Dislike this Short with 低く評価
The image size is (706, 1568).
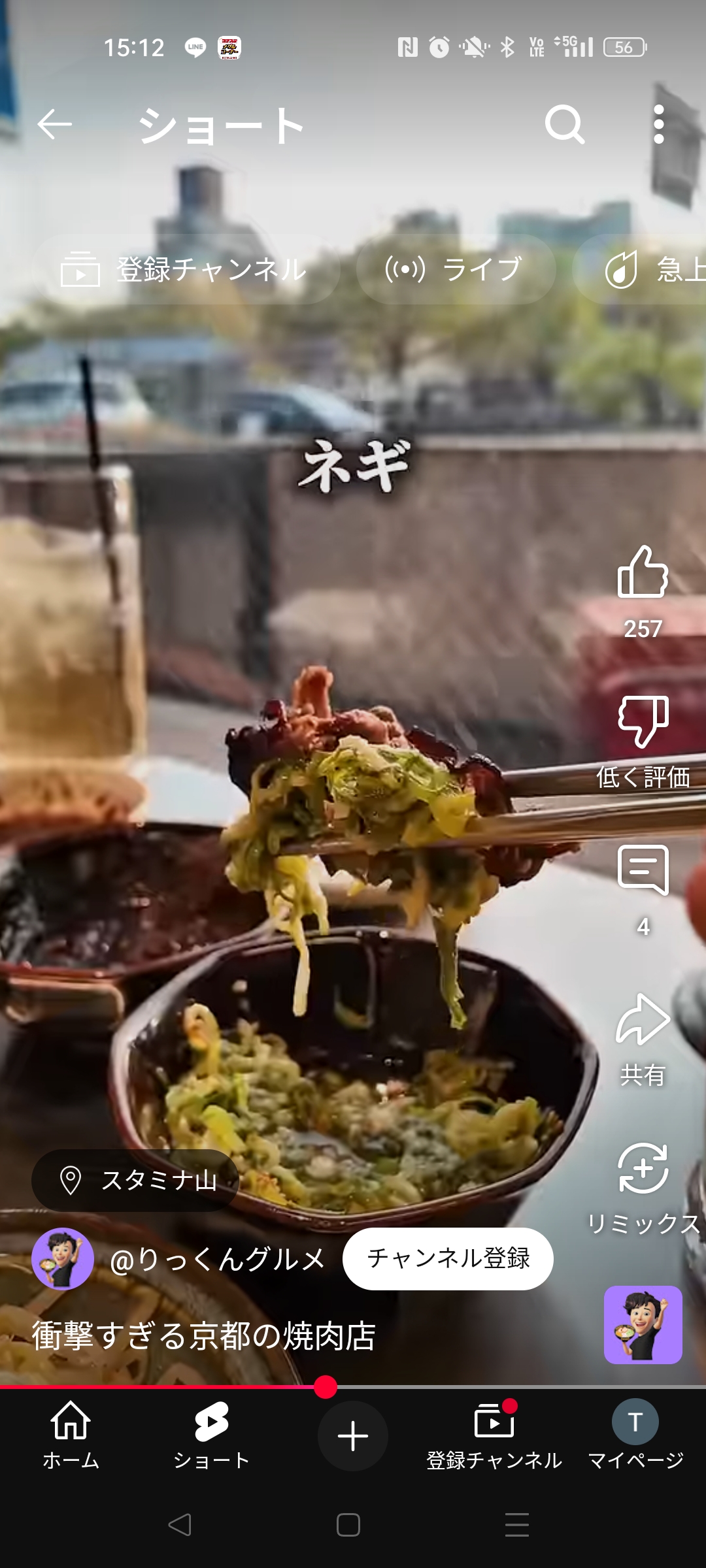point(643,721)
